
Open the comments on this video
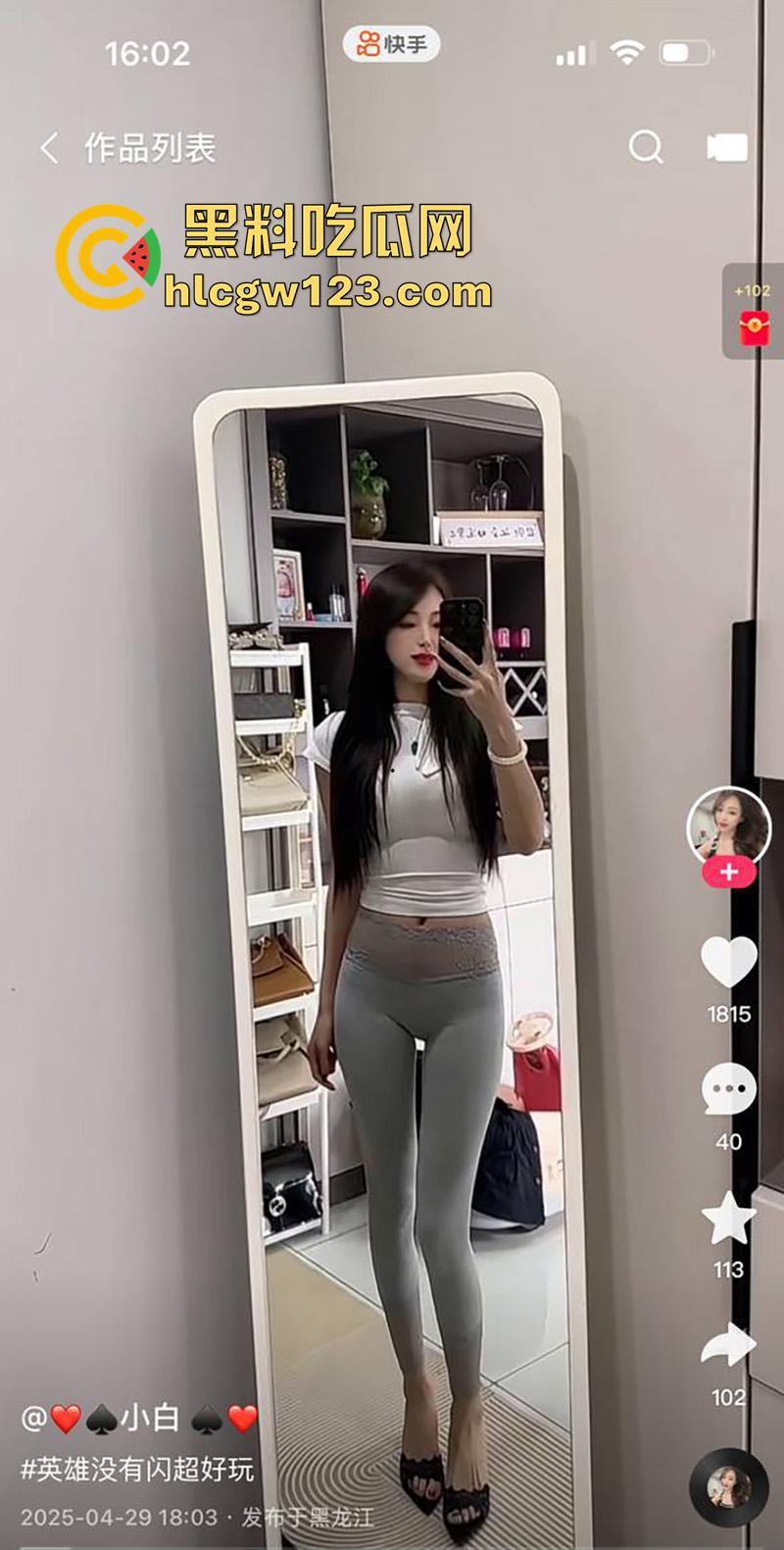[x=729, y=1091]
